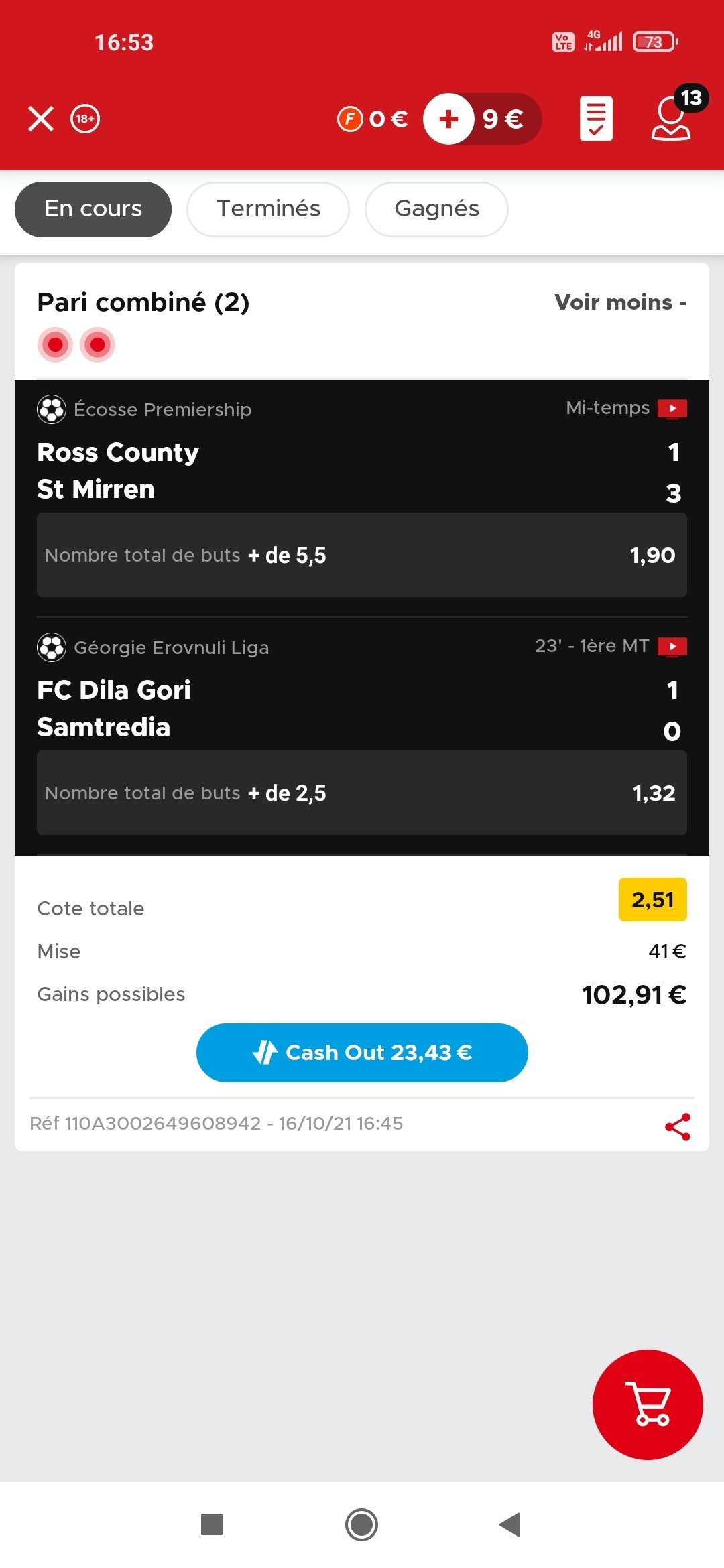The height and width of the screenshot is (1568, 724).
Task: Cash out the bet for 23,43 €
Action: 362,1052
